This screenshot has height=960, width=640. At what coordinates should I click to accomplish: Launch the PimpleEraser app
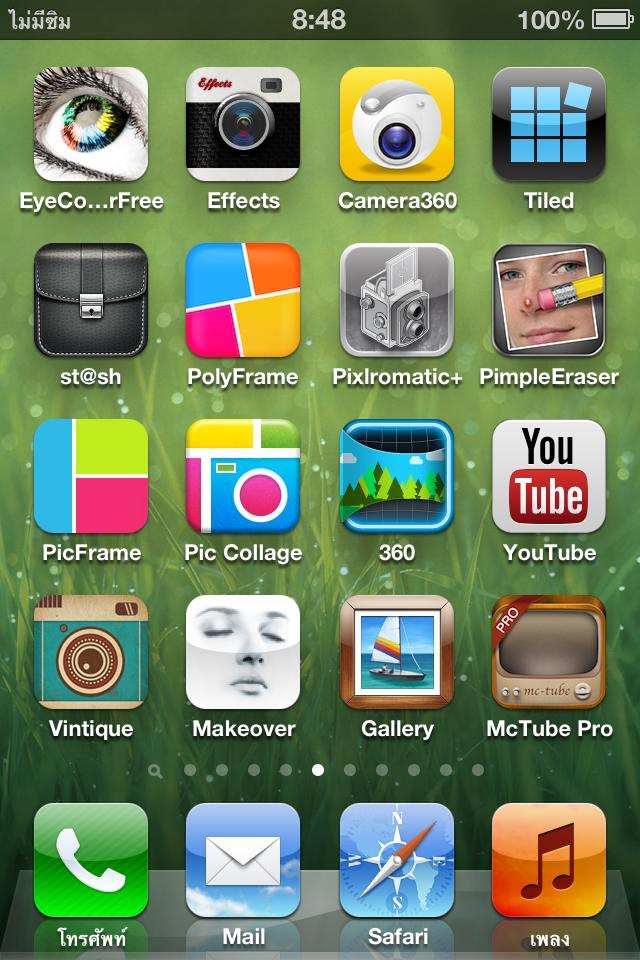[x=549, y=300]
